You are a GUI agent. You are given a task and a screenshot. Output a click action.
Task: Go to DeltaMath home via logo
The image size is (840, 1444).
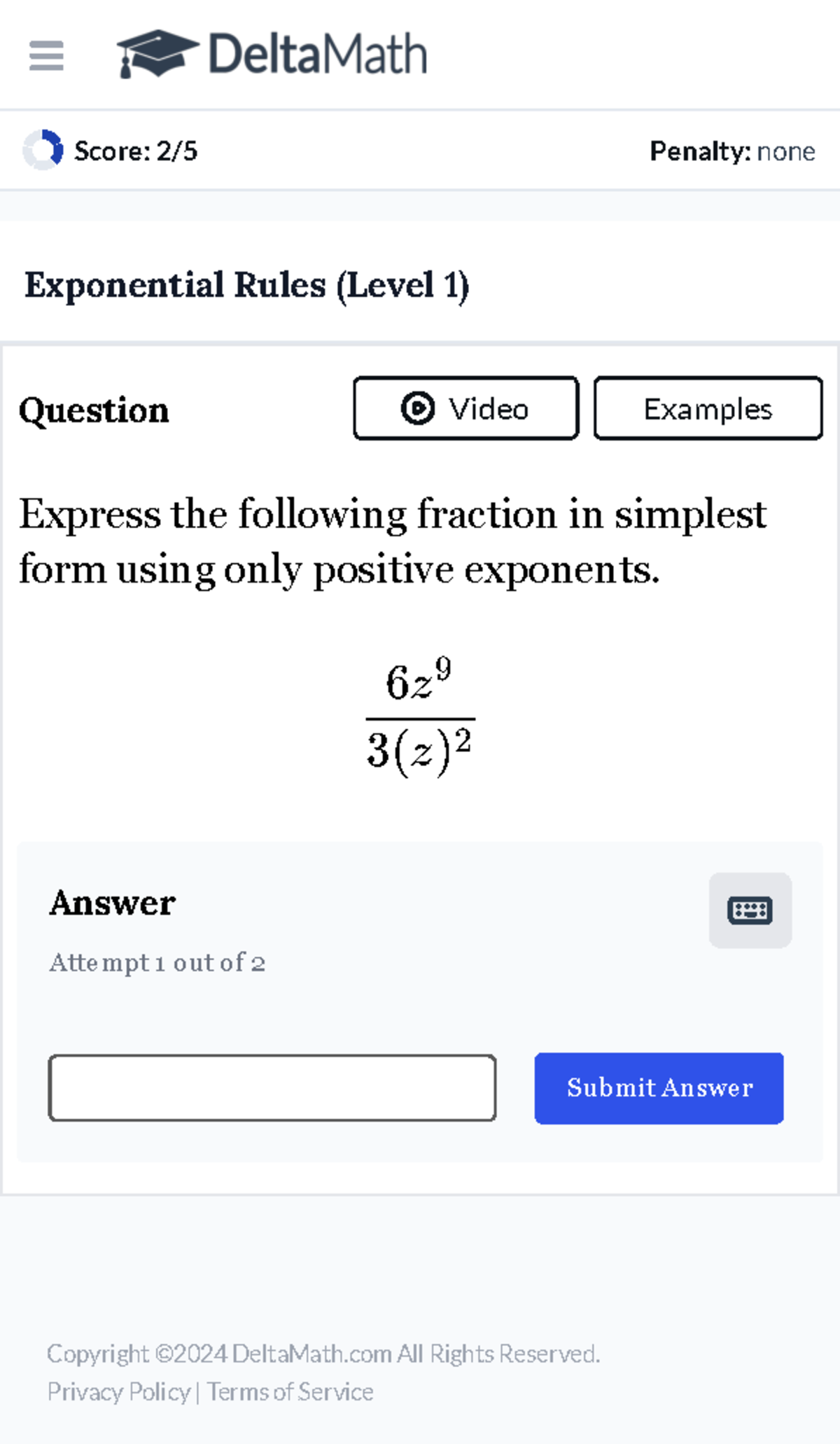click(272, 54)
